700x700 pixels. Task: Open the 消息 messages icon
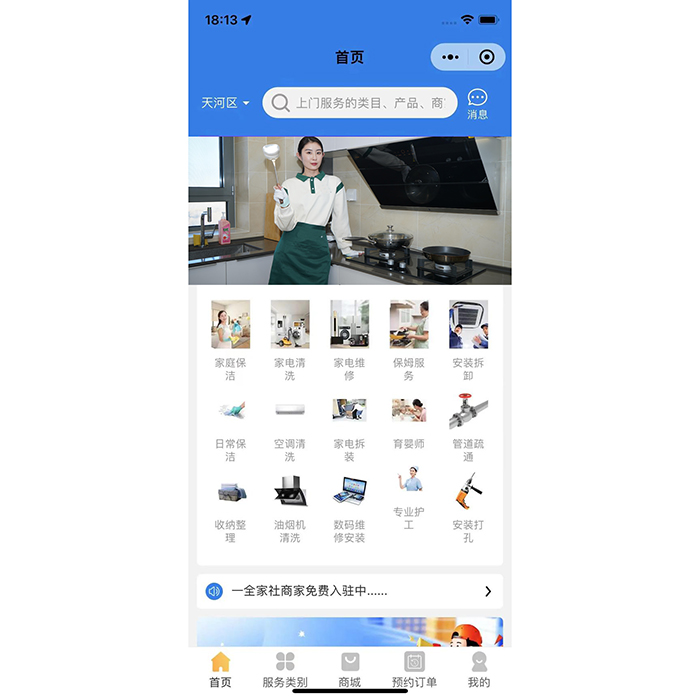point(478,103)
